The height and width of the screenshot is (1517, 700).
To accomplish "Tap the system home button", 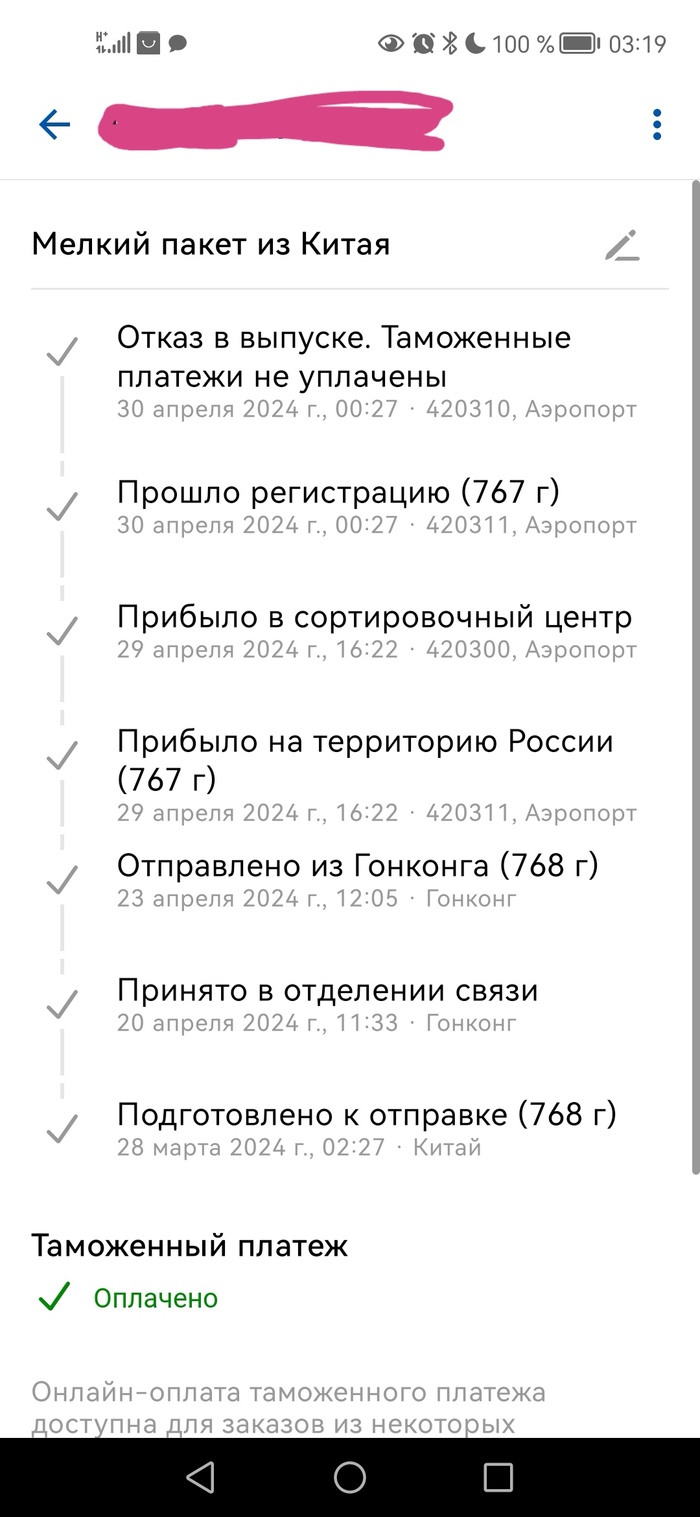I will pos(350,1477).
